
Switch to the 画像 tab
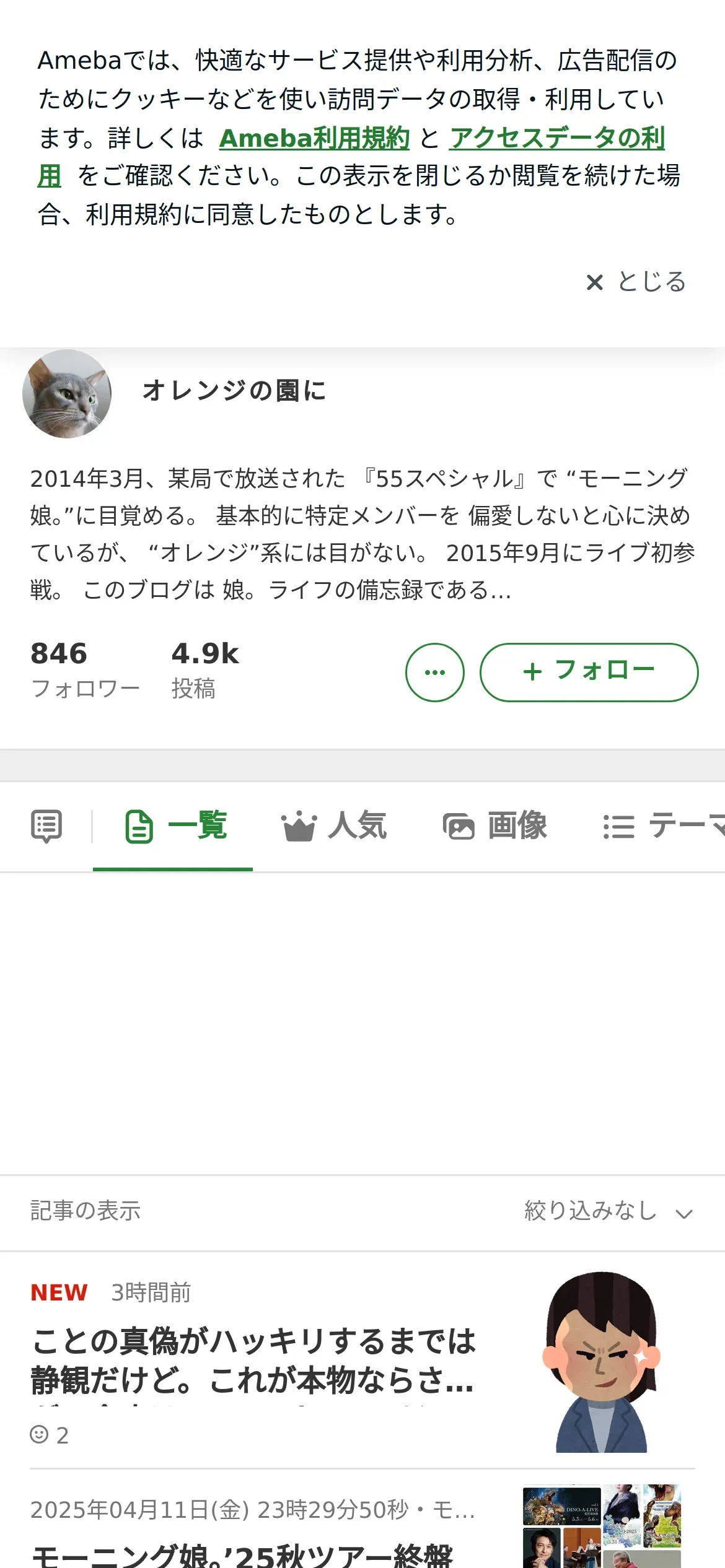coord(496,826)
